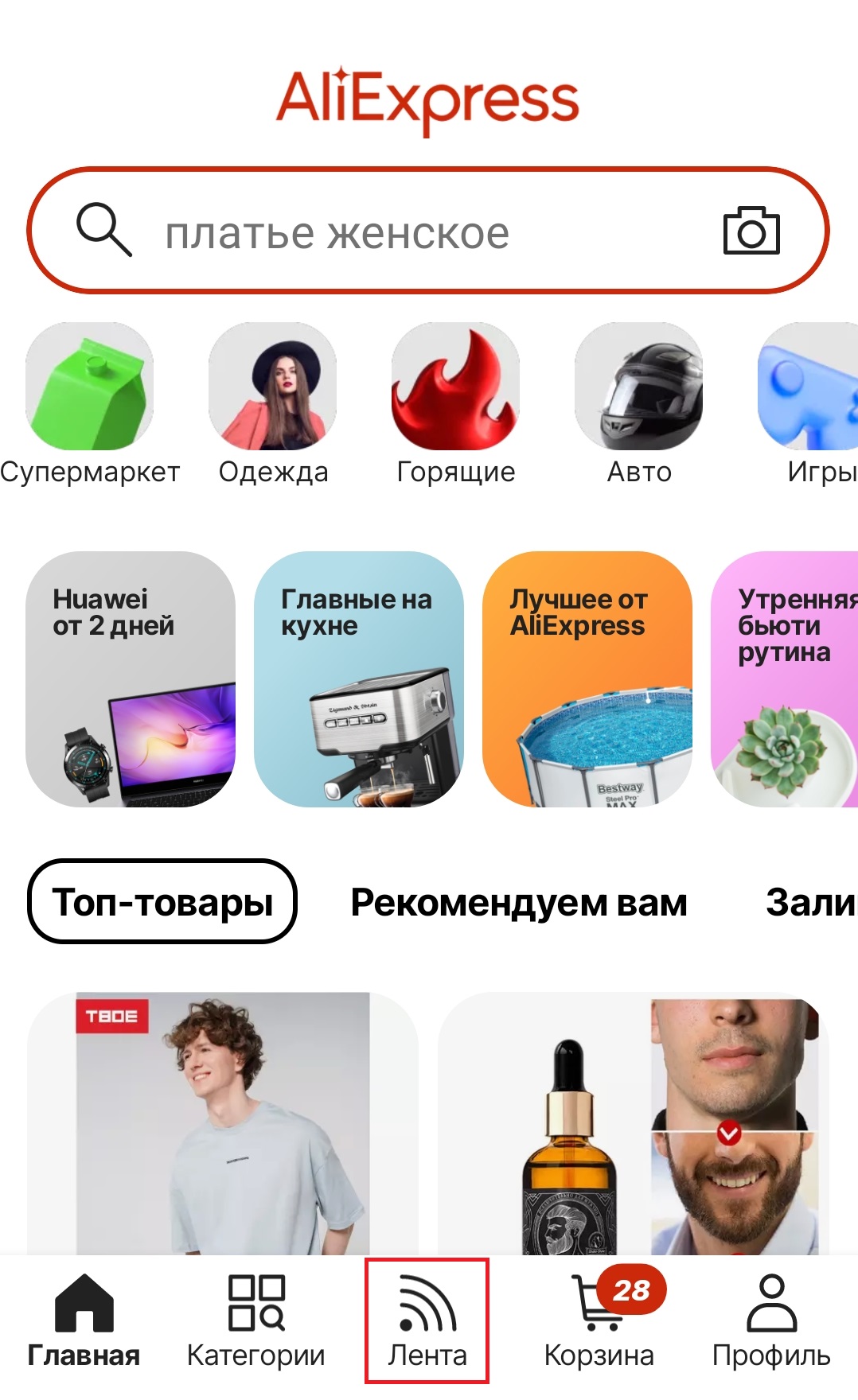Switch to the Рекомендуем вам tab
This screenshot has height=1400, width=858.
(x=518, y=902)
